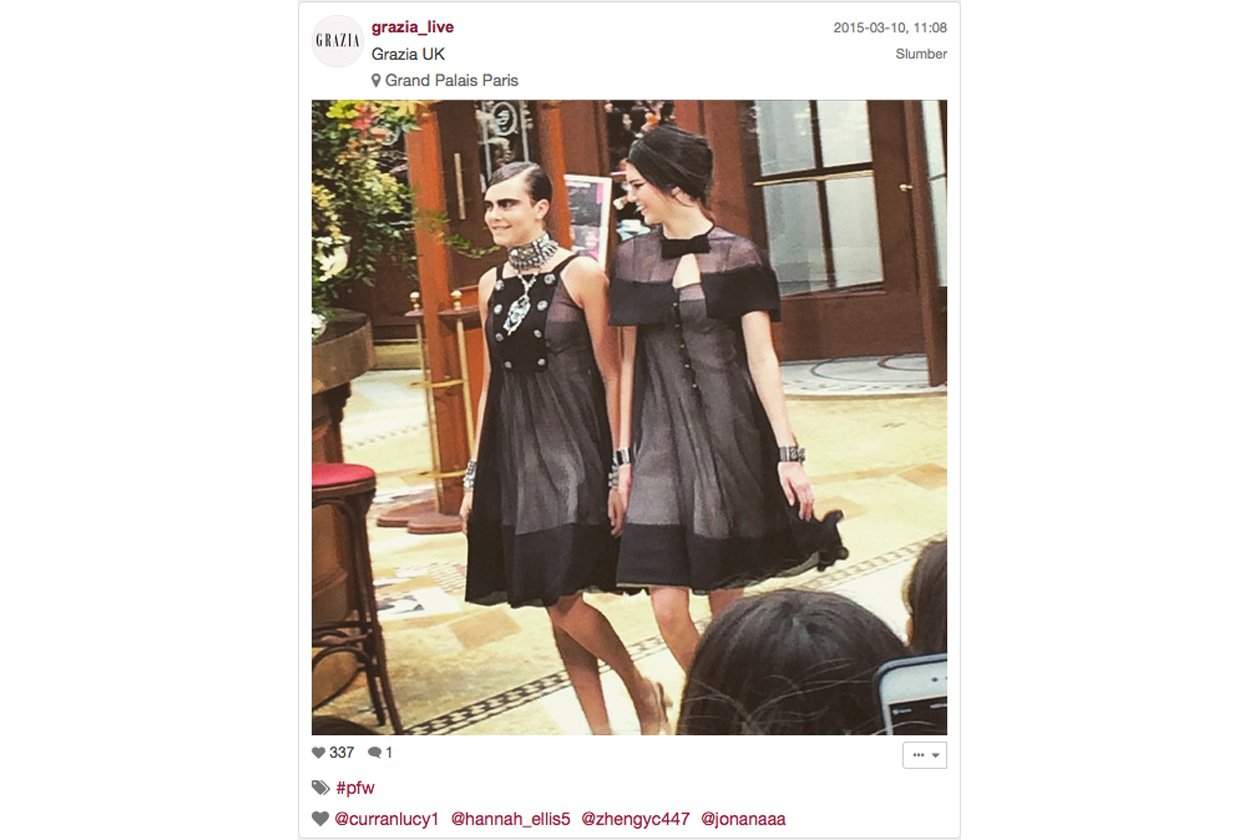
Task: Open the @jonanaaa user link
Action: tap(743, 819)
